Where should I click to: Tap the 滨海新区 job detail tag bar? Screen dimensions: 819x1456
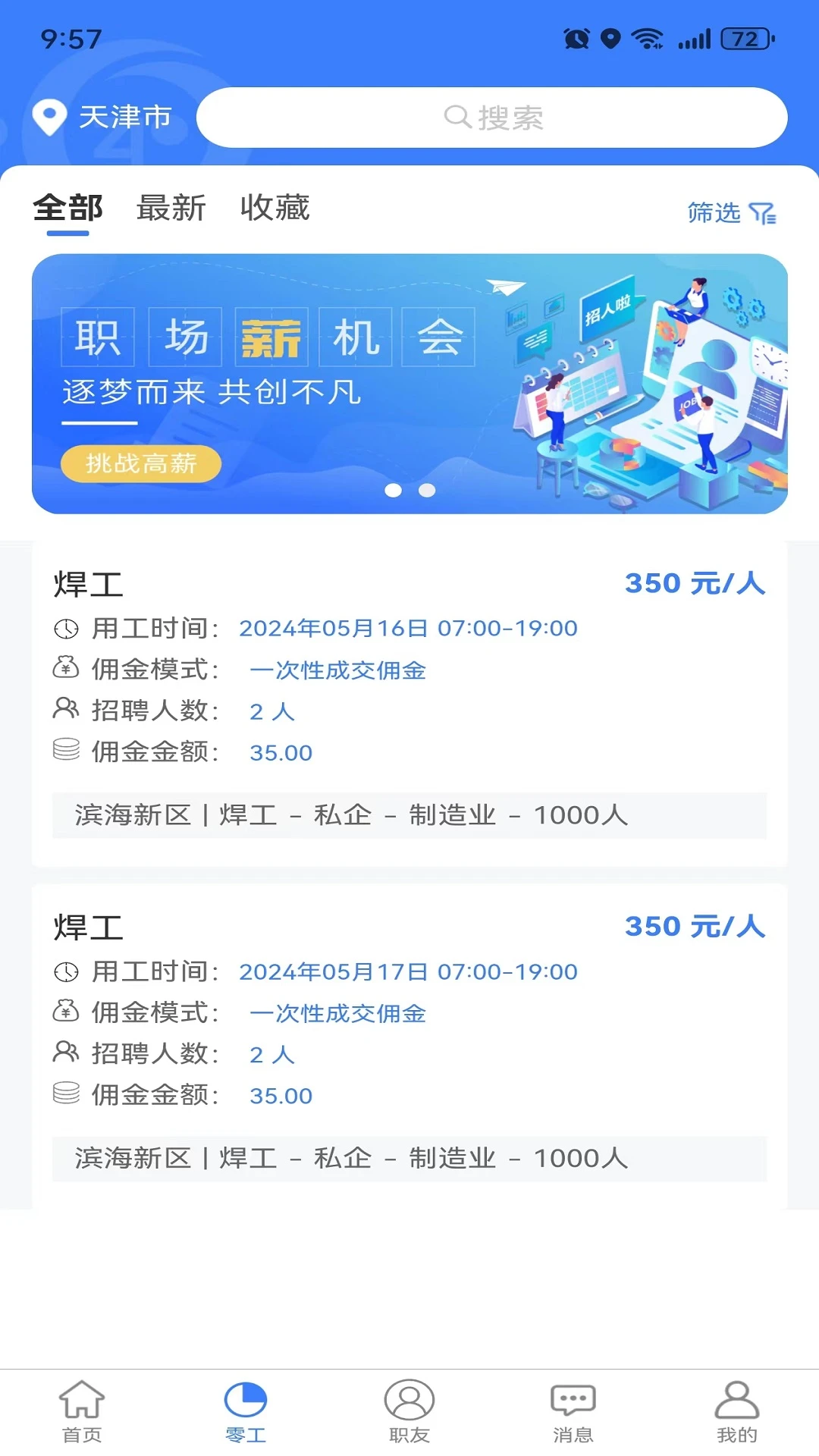[x=409, y=815]
